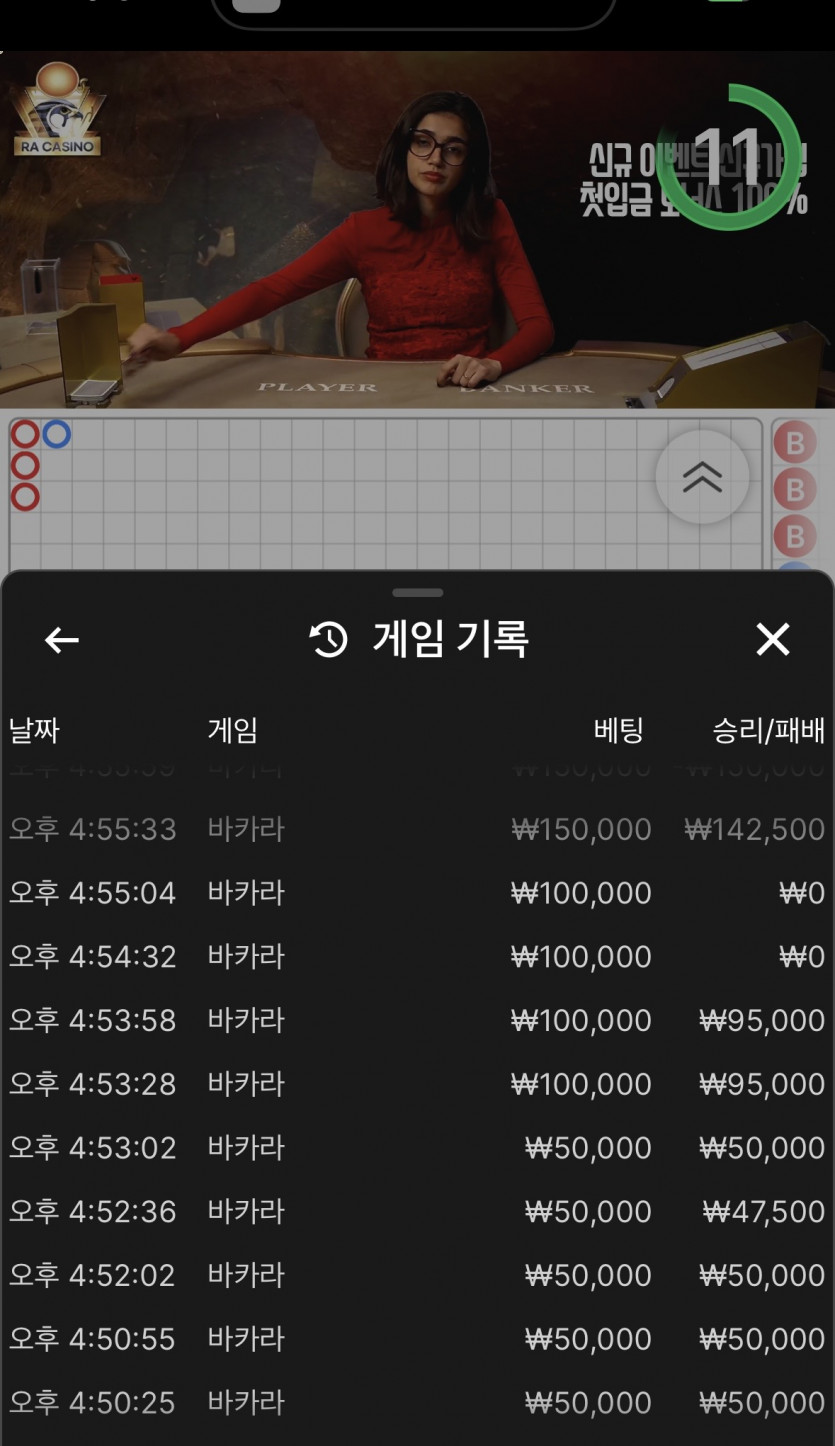Open the 4:50:55 baccarat entry
The image size is (835, 1446).
[x=417, y=1339]
